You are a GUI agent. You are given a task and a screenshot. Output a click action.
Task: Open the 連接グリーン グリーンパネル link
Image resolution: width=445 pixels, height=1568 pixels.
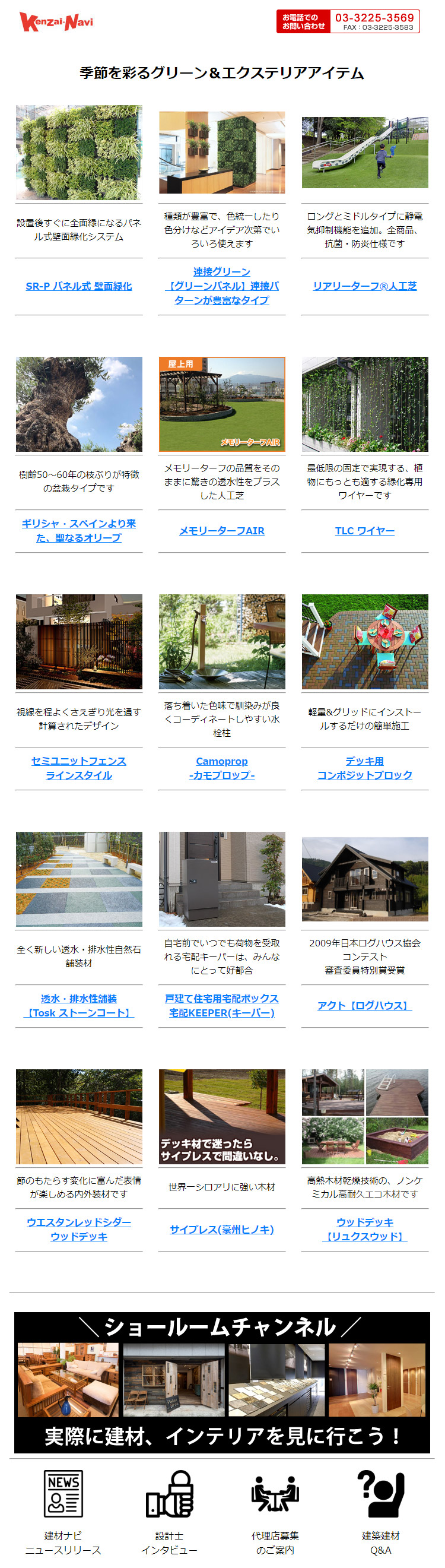pos(221,286)
